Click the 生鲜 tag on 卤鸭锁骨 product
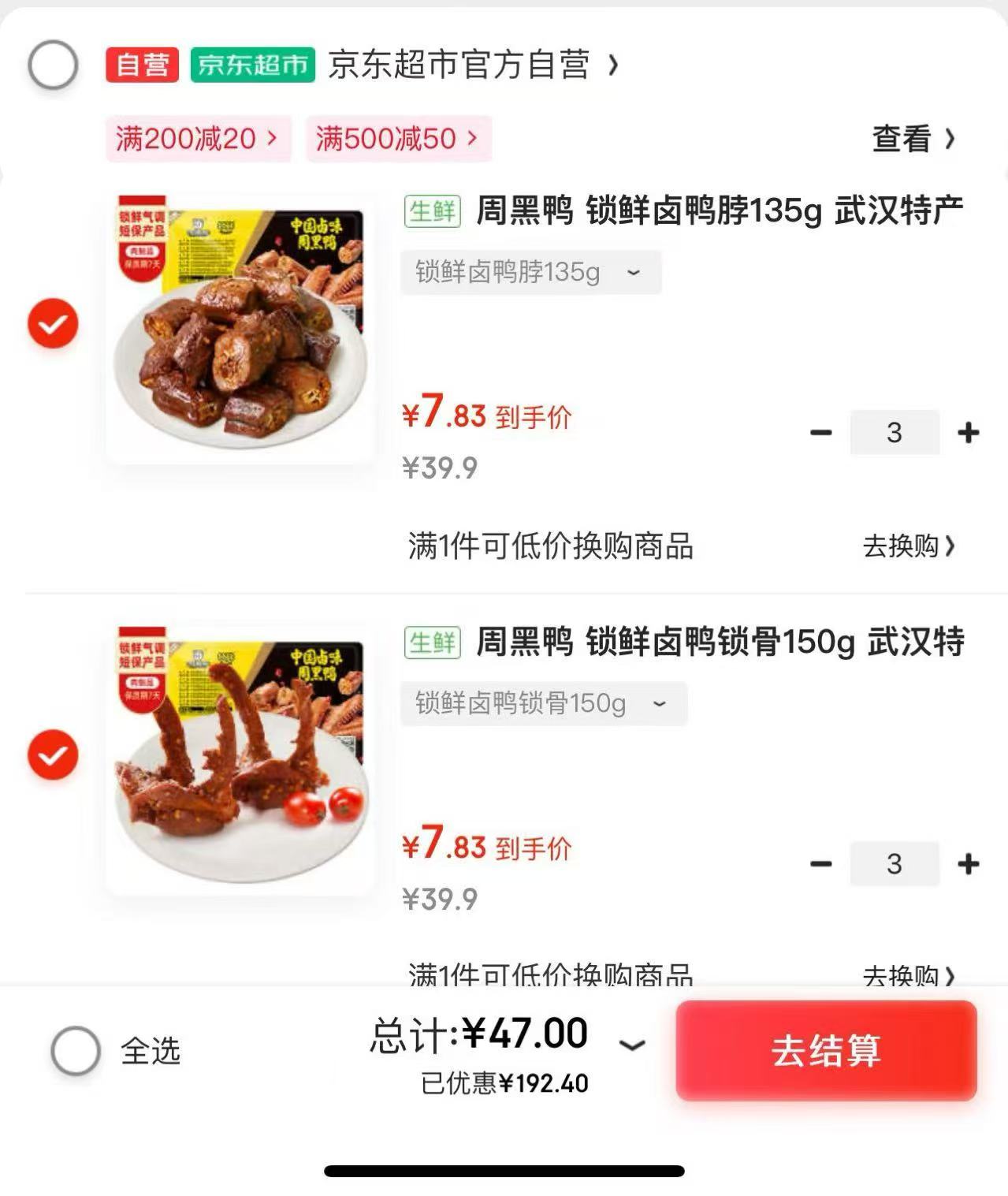This screenshot has height=1196, width=1008. (x=433, y=644)
